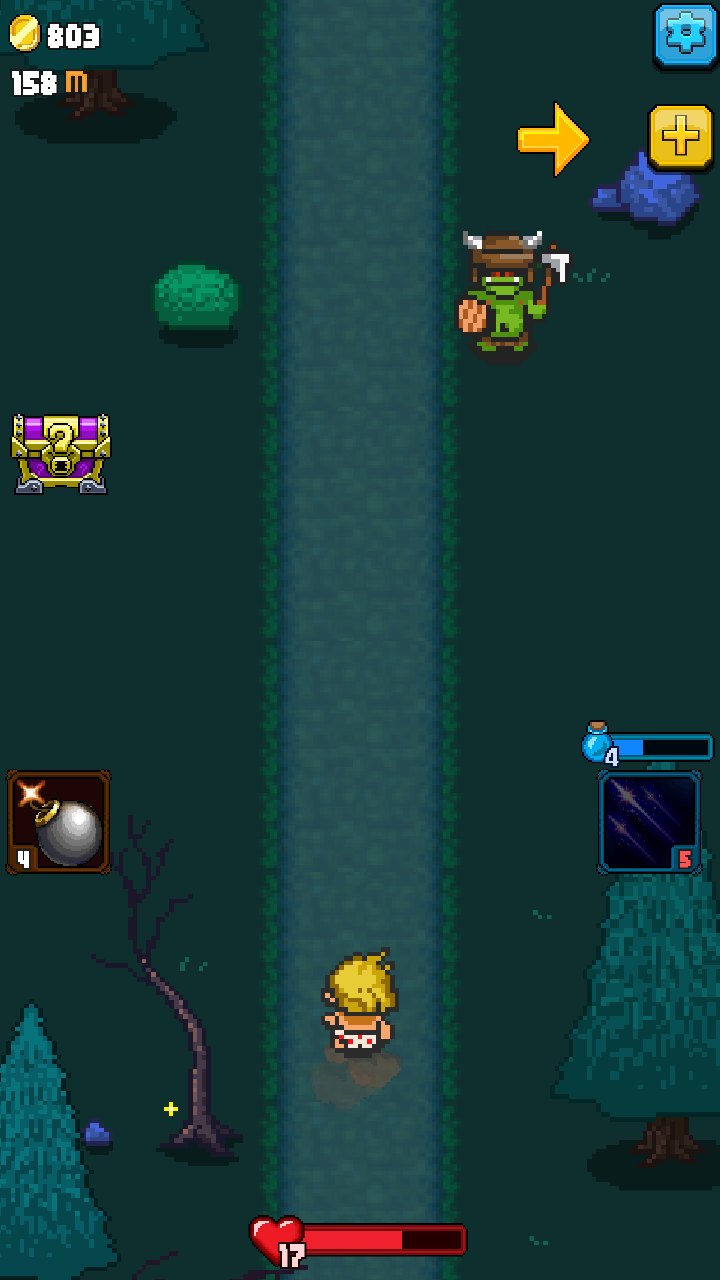Tap the yellow plus button
This screenshot has width=720, height=1280.
681,136
